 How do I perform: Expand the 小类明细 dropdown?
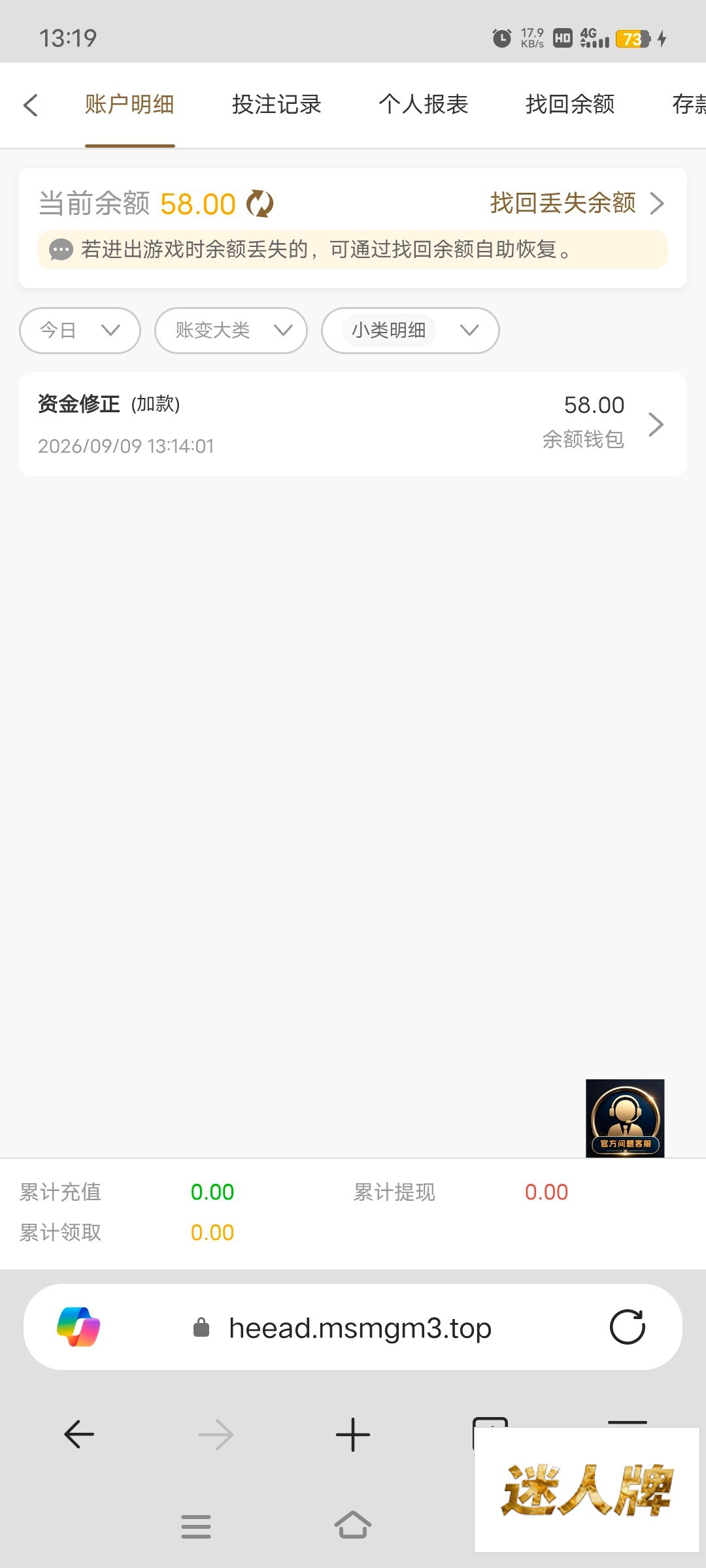pyautogui.click(x=411, y=331)
